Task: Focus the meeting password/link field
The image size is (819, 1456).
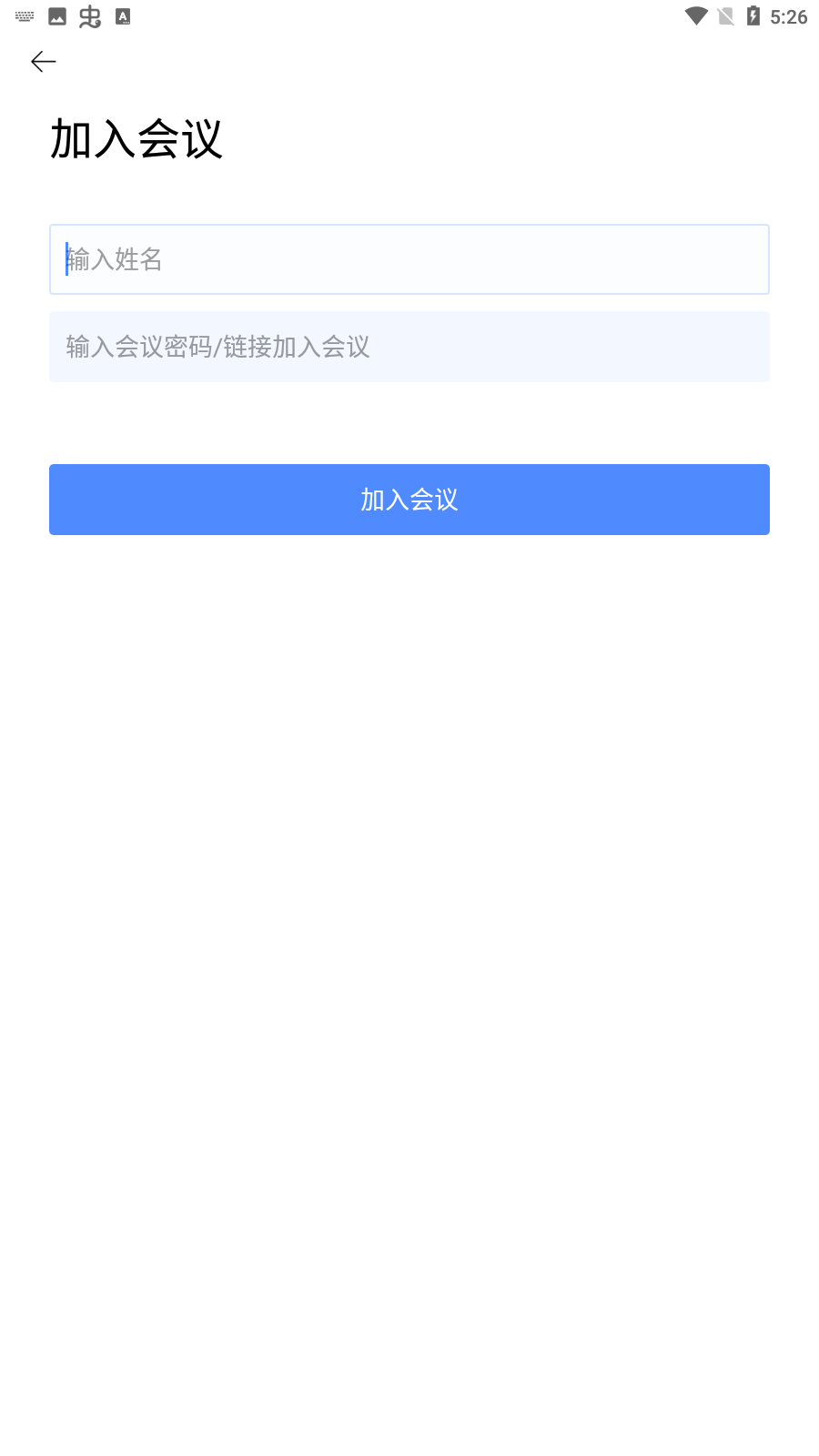Action: tap(409, 347)
